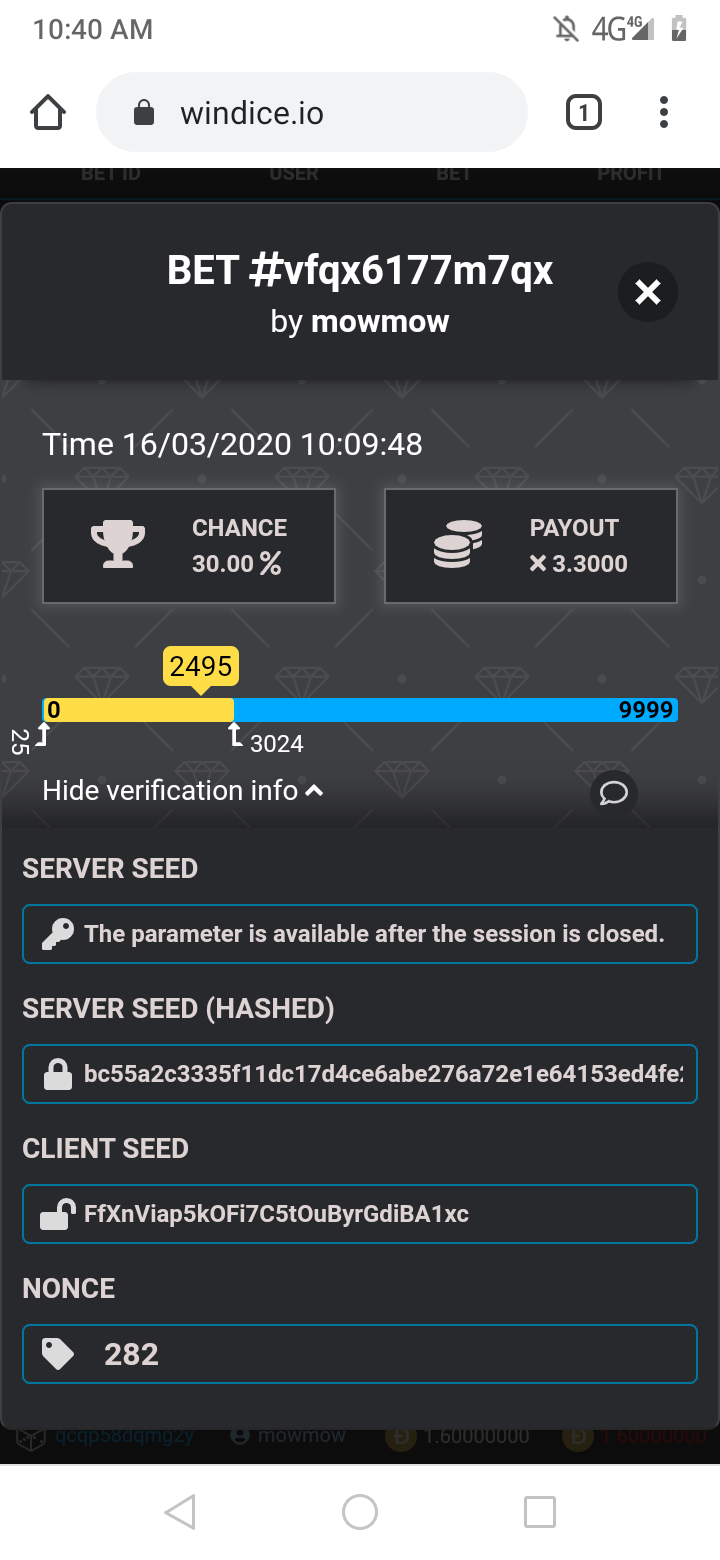Select the client seed field
720x1560 pixels.
[x=360, y=1215]
